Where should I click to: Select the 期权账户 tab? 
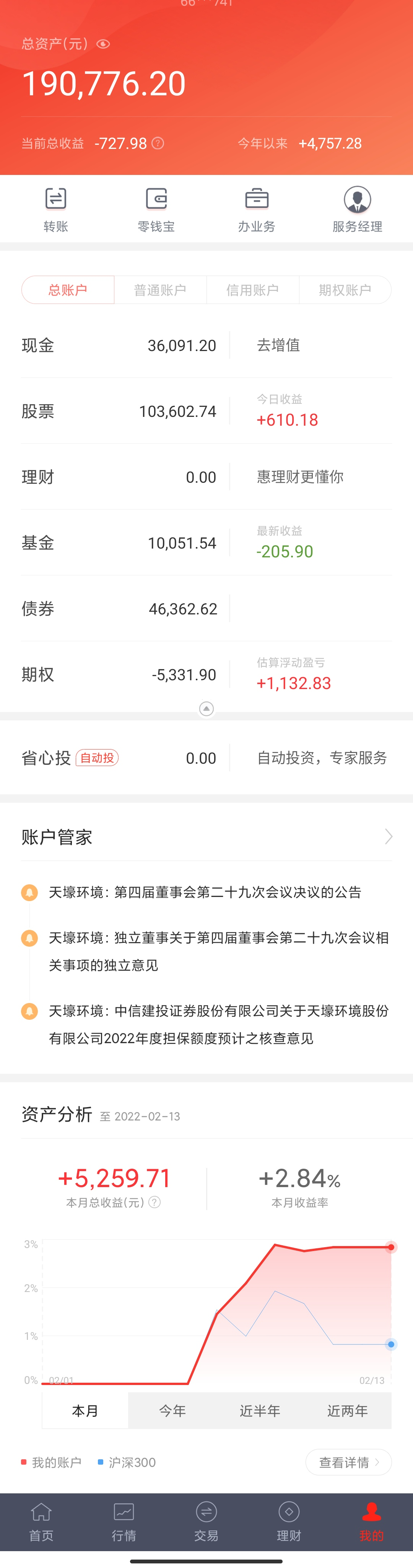[x=345, y=290]
